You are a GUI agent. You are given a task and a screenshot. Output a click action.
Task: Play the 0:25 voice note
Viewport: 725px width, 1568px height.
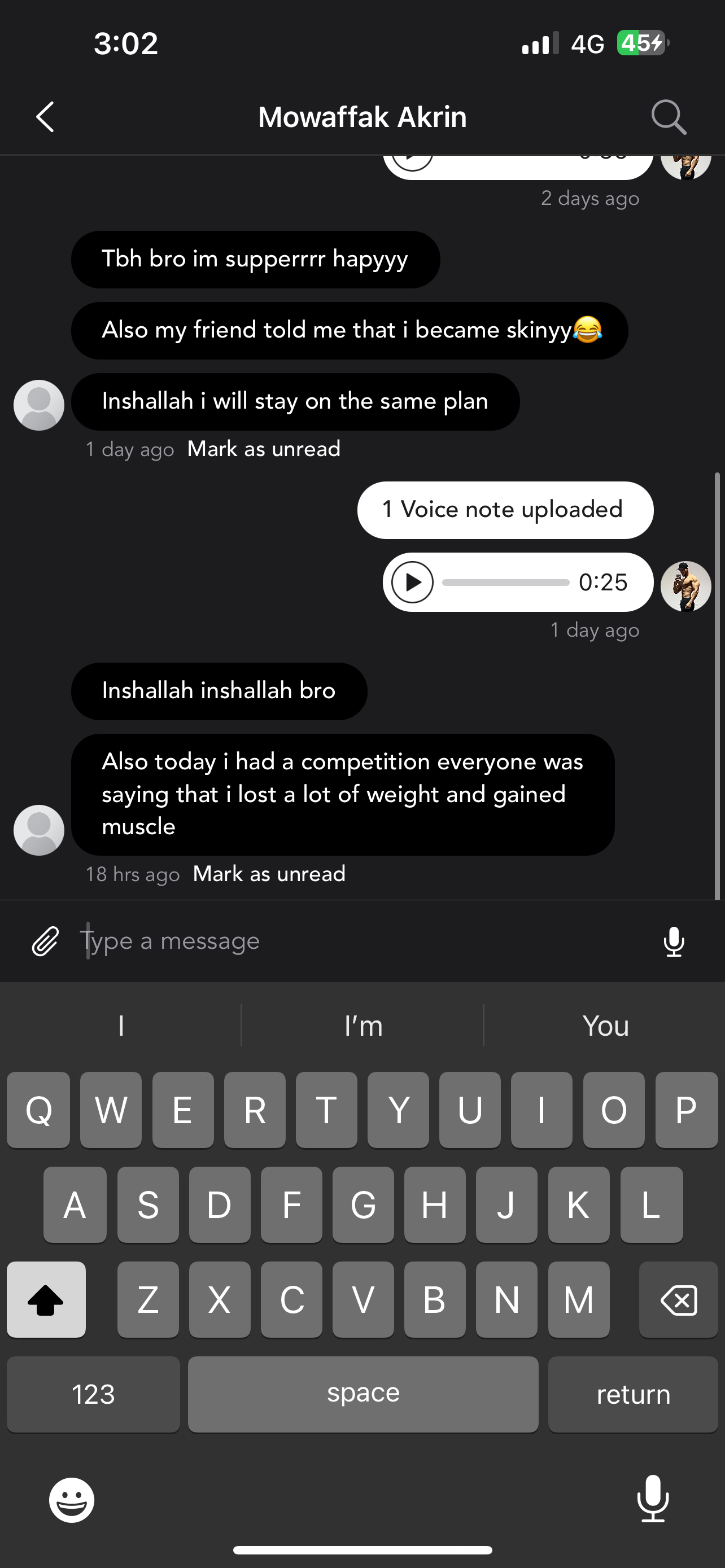click(x=412, y=582)
